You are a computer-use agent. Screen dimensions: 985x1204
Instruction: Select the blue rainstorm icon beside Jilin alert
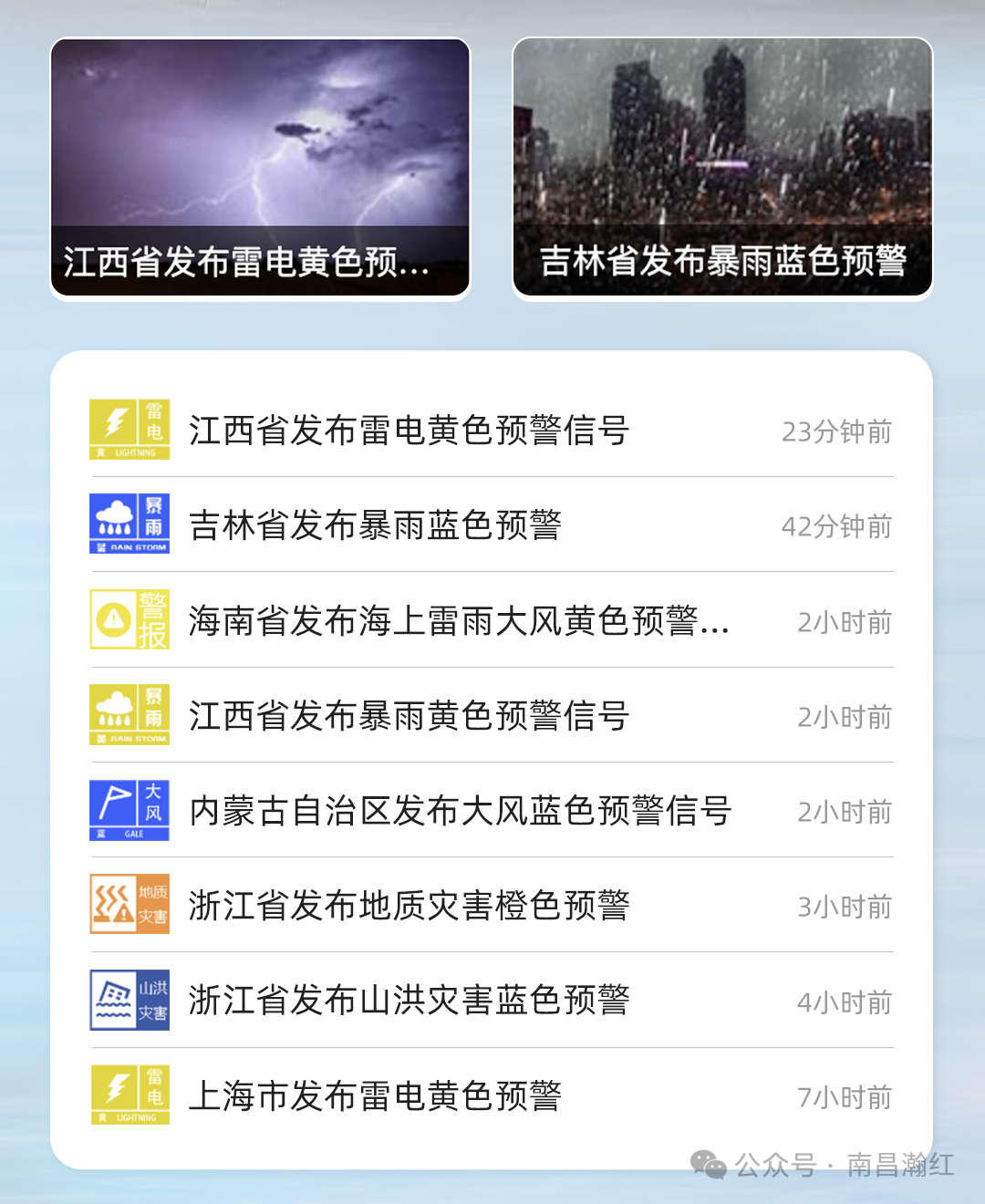[130, 524]
